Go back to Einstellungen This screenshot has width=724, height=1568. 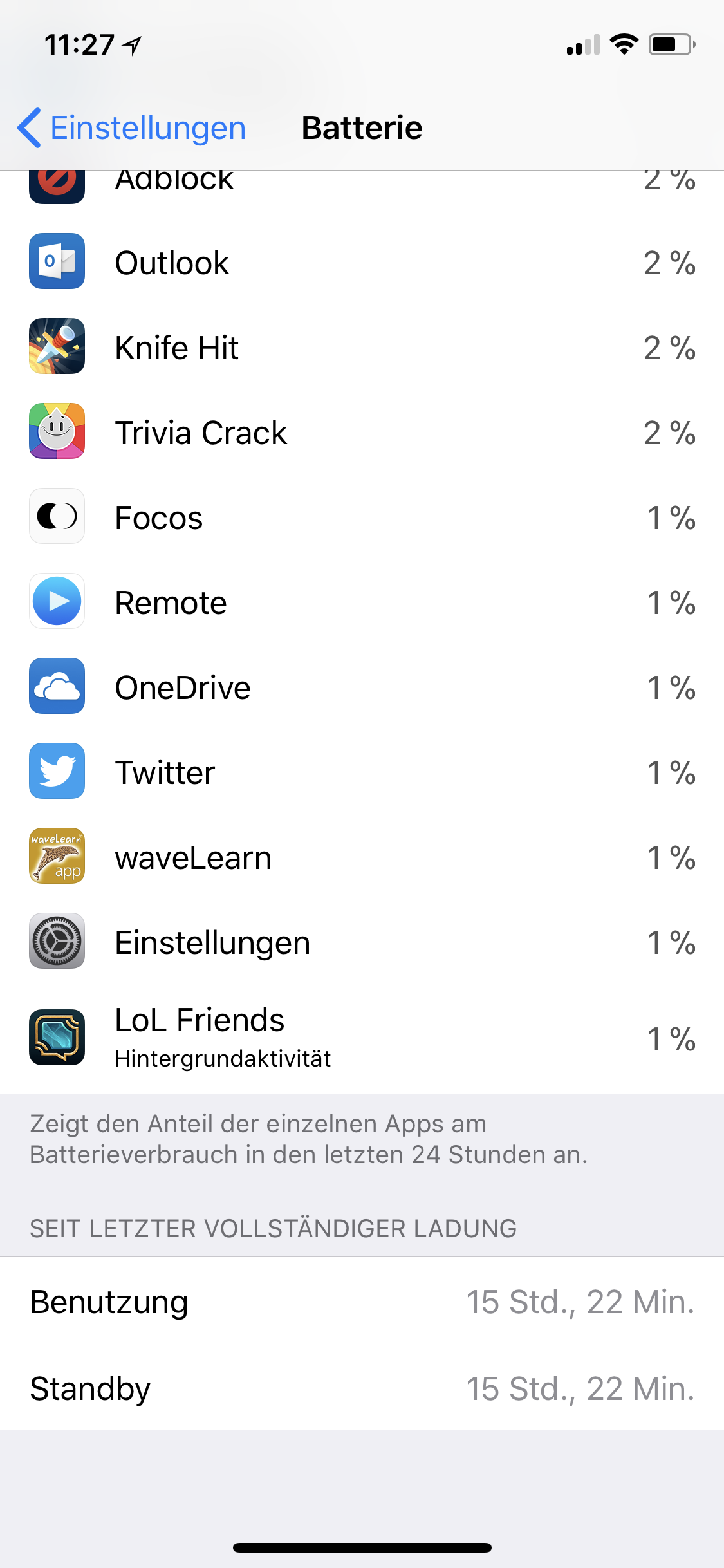(x=132, y=127)
